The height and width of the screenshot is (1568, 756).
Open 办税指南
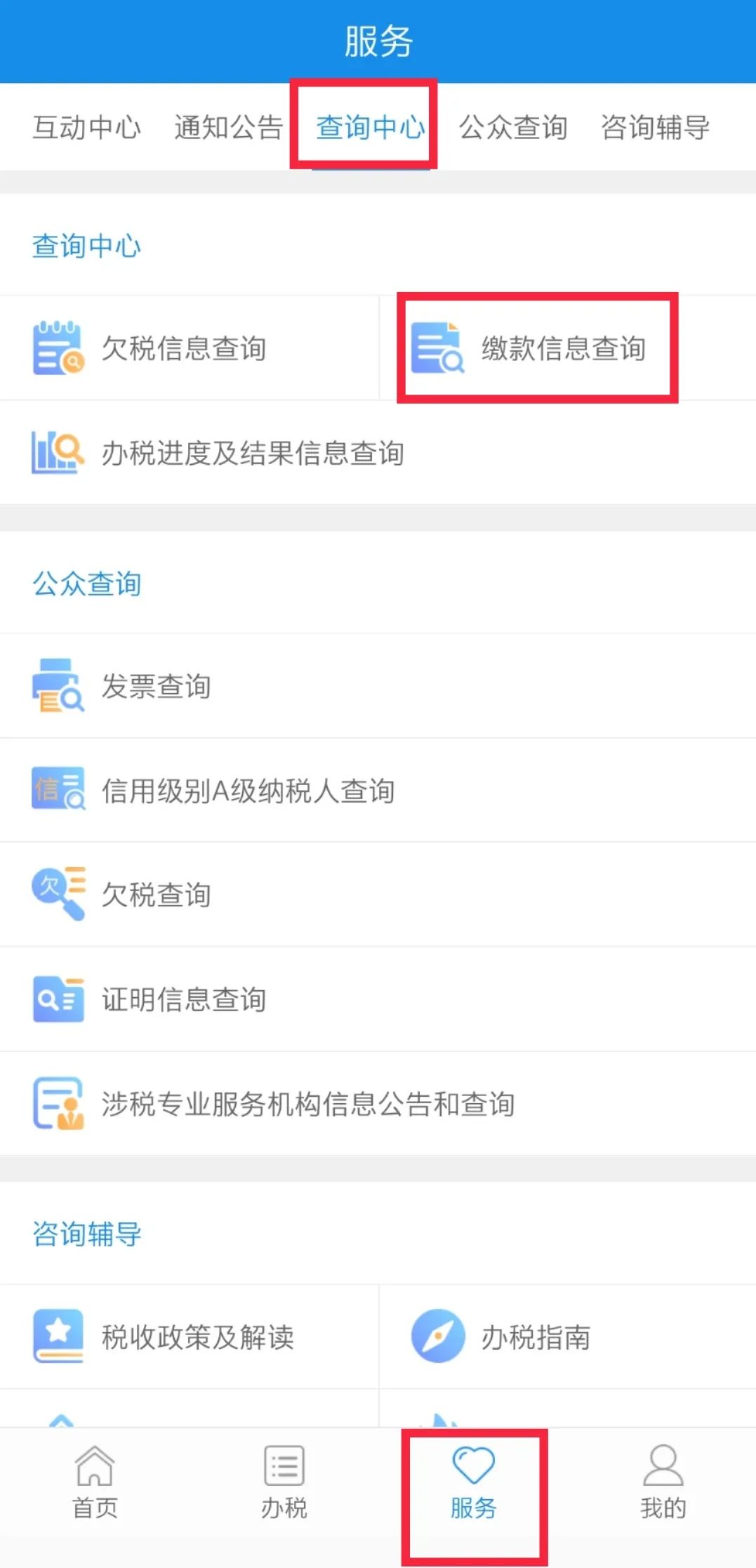coord(567,1337)
